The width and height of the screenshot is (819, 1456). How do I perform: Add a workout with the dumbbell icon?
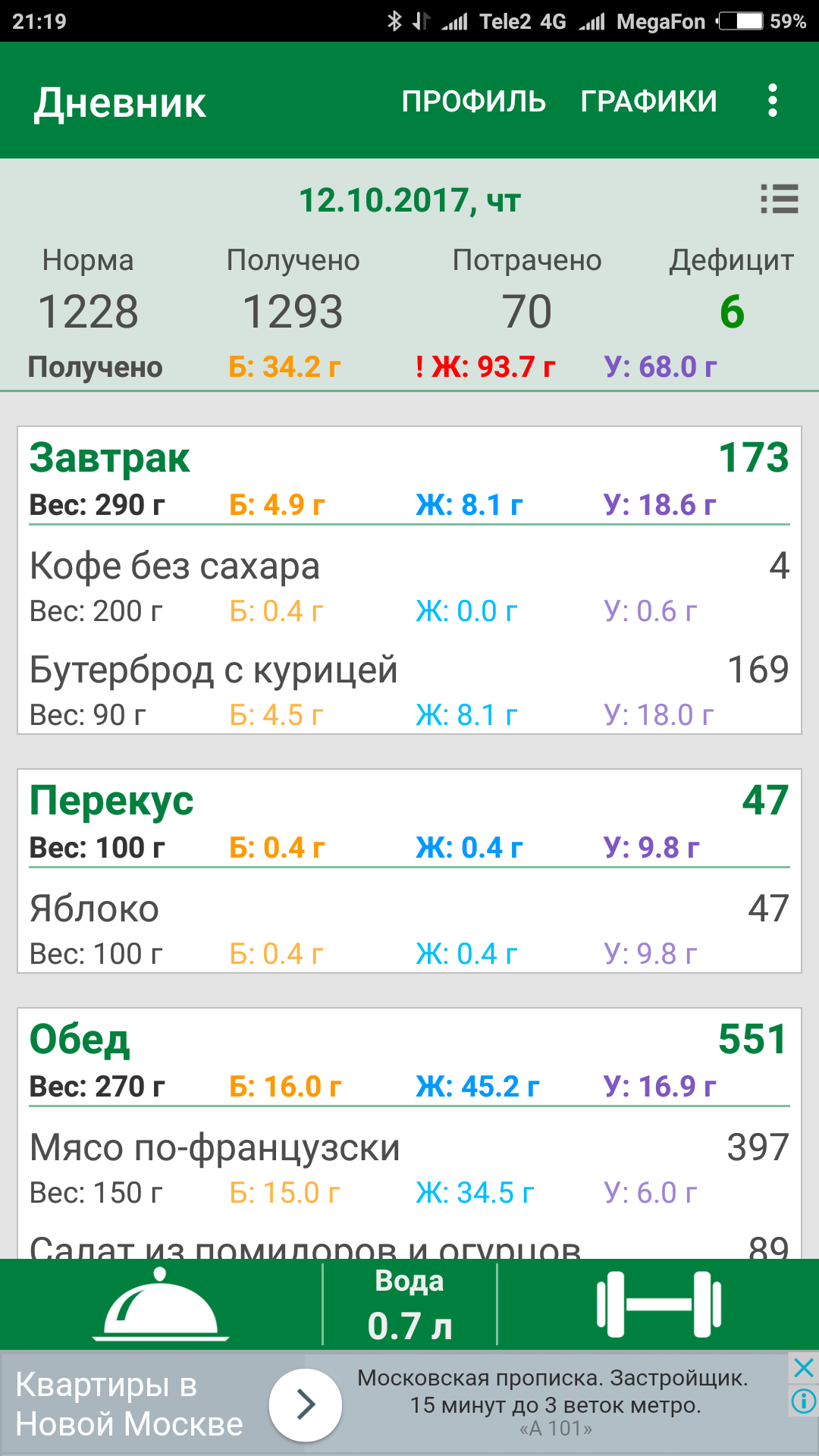click(x=658, y=1304)
